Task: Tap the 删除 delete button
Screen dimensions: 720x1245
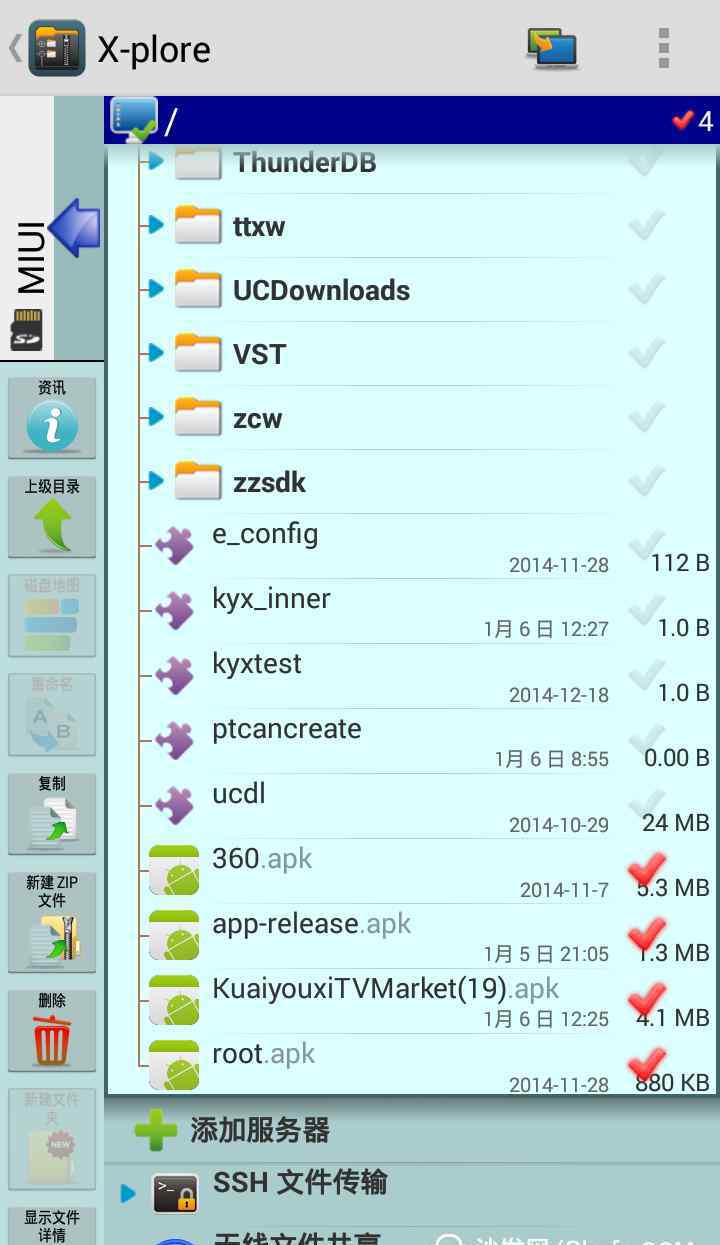Action: click(52, 1030)
